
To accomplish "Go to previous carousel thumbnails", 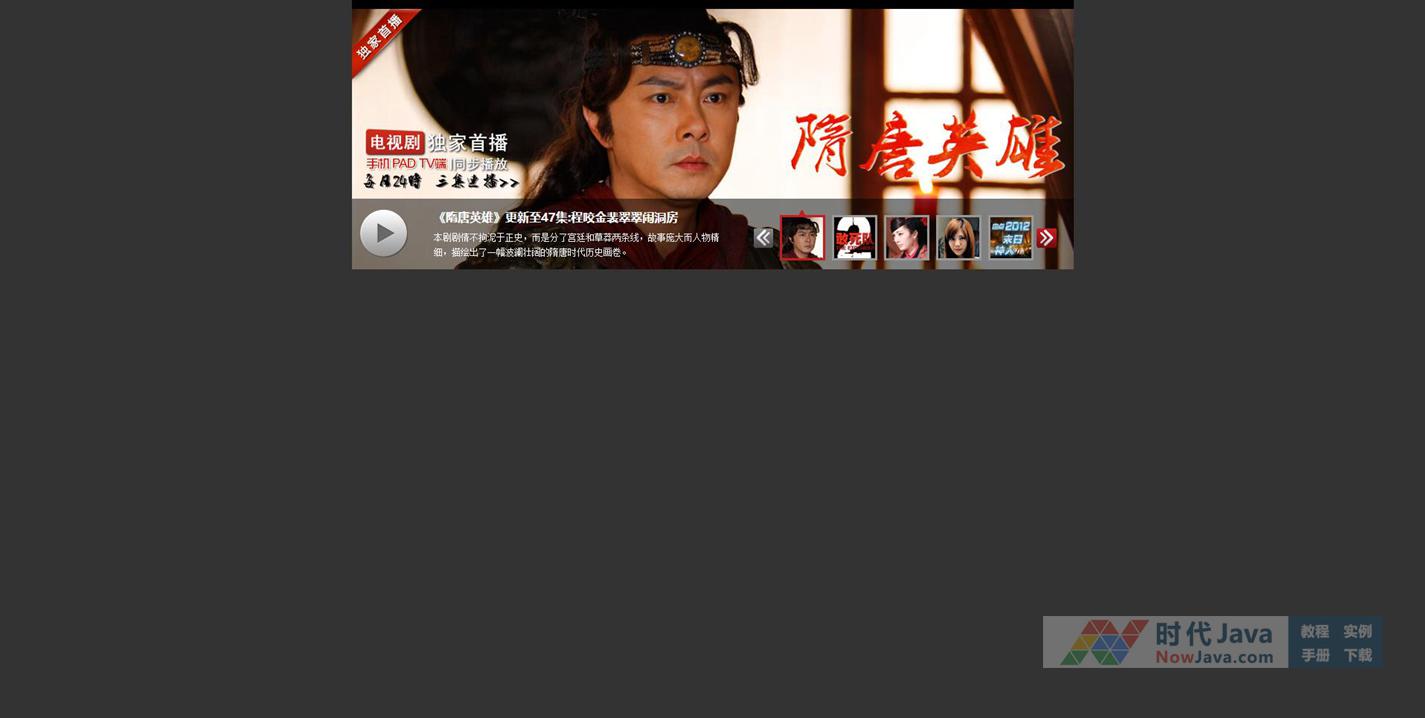I will [x=763, y=238].
